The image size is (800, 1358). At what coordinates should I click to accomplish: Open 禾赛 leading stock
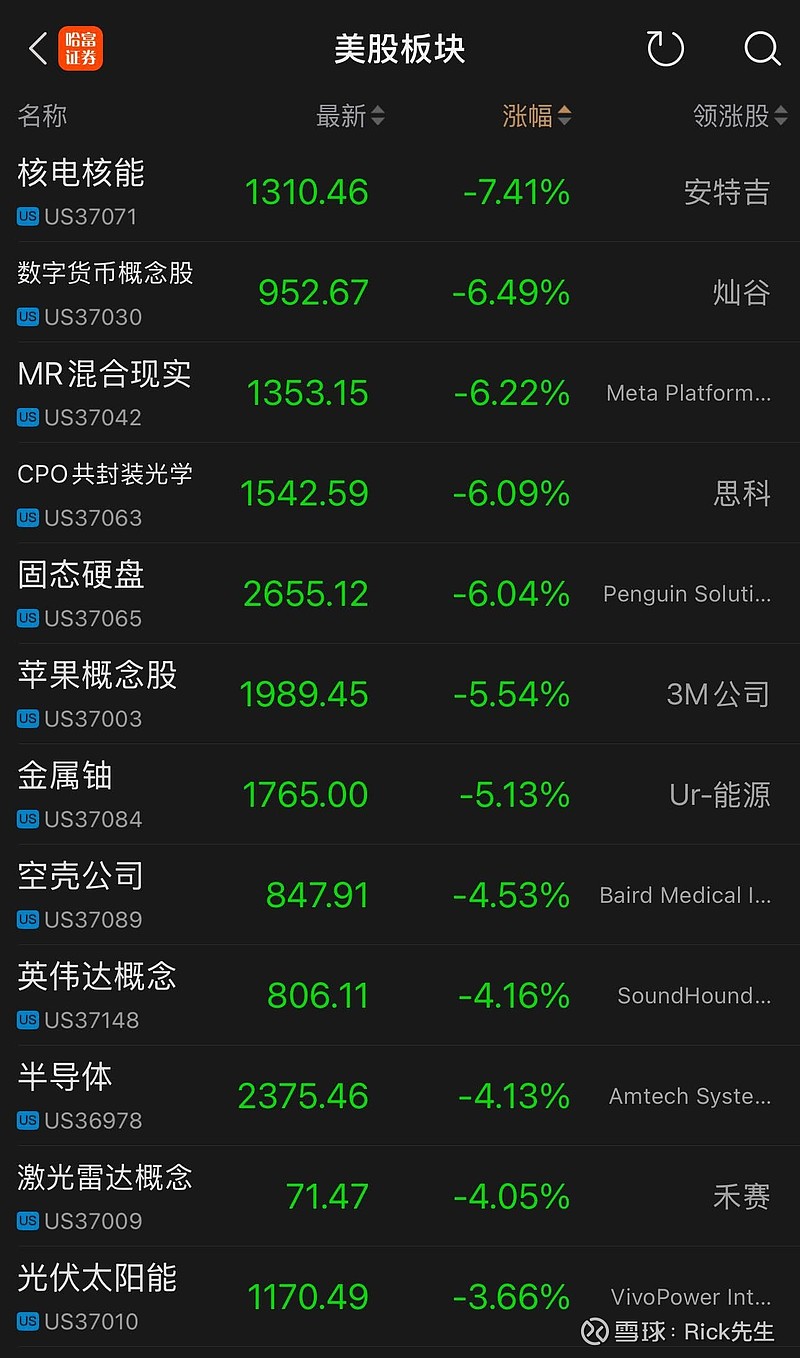pos(742,1196)
